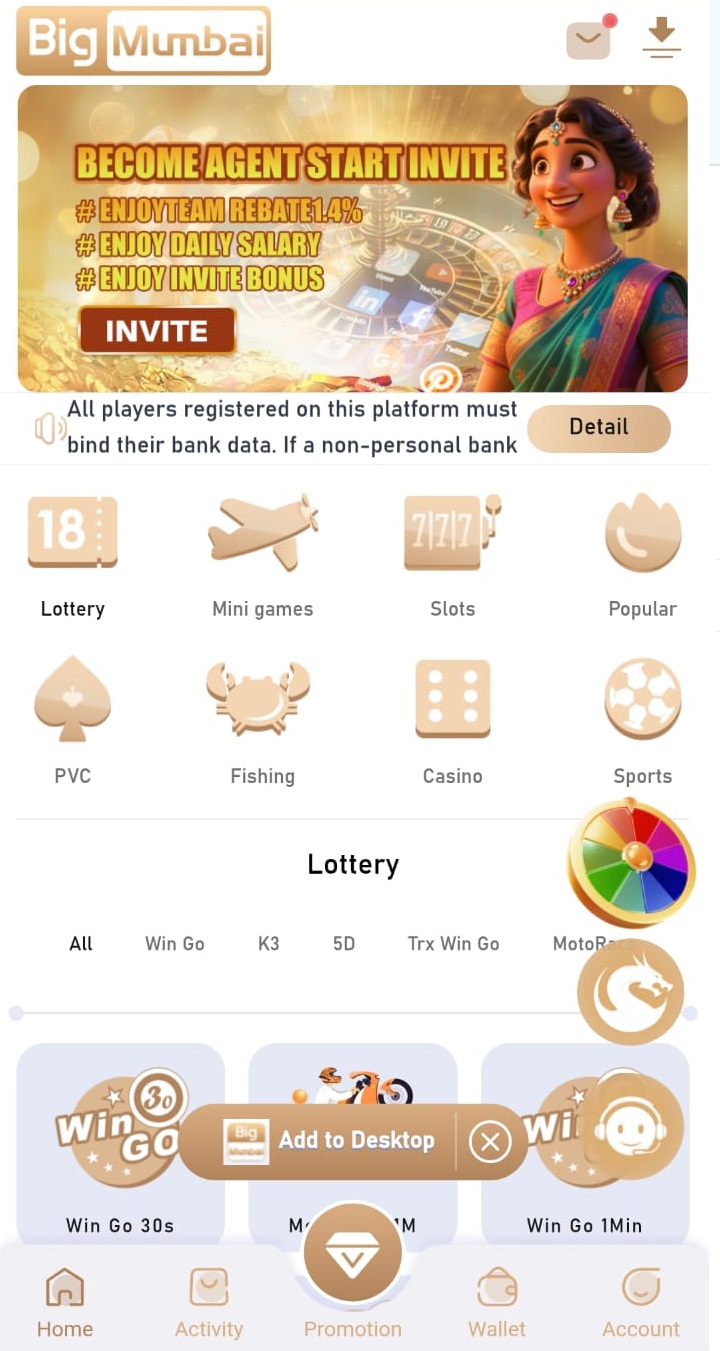Open the messages envelope icon
Viewport: 720px width, 1351px height.
pos(588,40)
